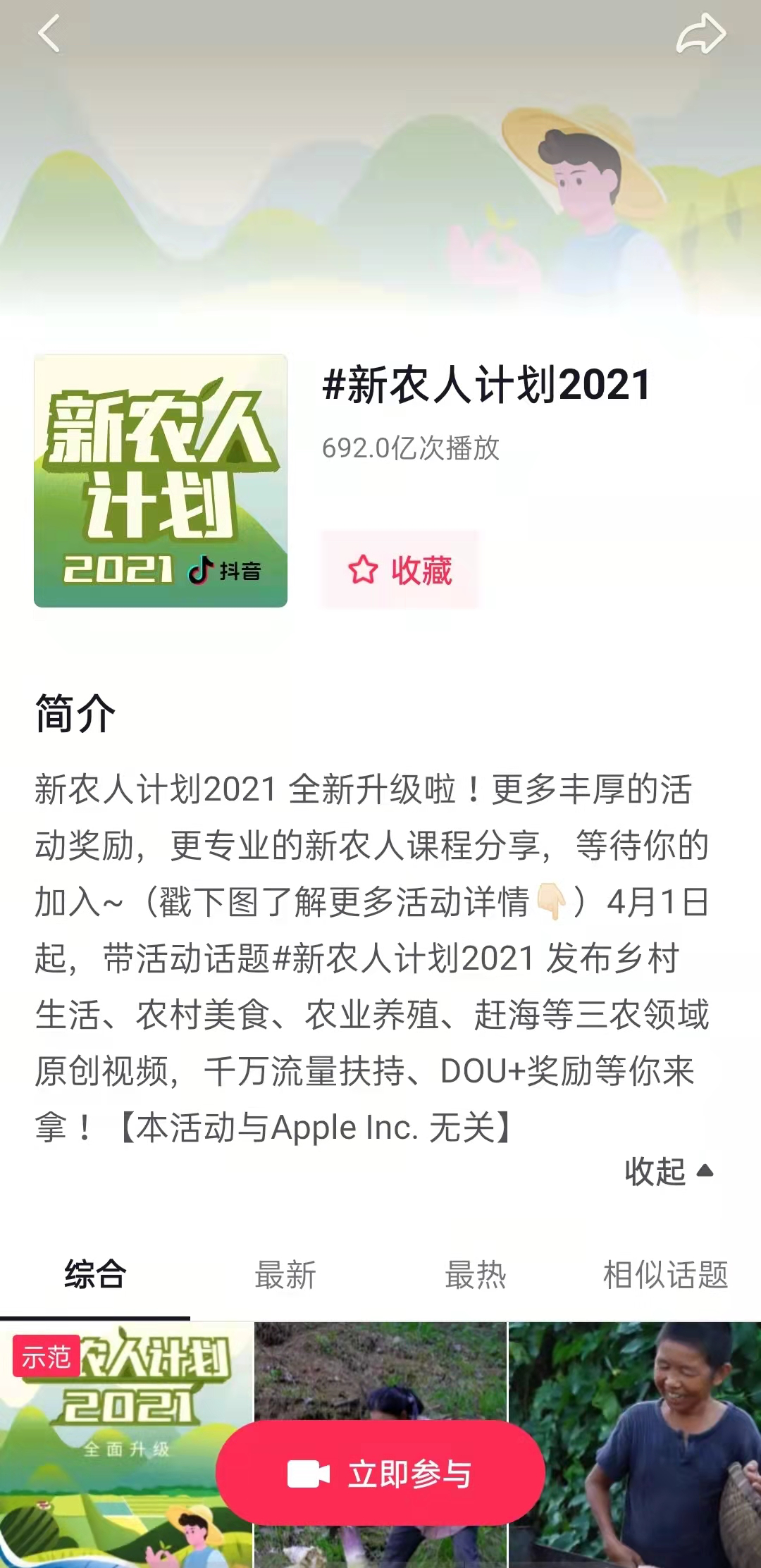This screenshot has height=1568, width=761.
Task: Go back using the top-left arrow
Action: pyautogui.click(x=49, y=34)
